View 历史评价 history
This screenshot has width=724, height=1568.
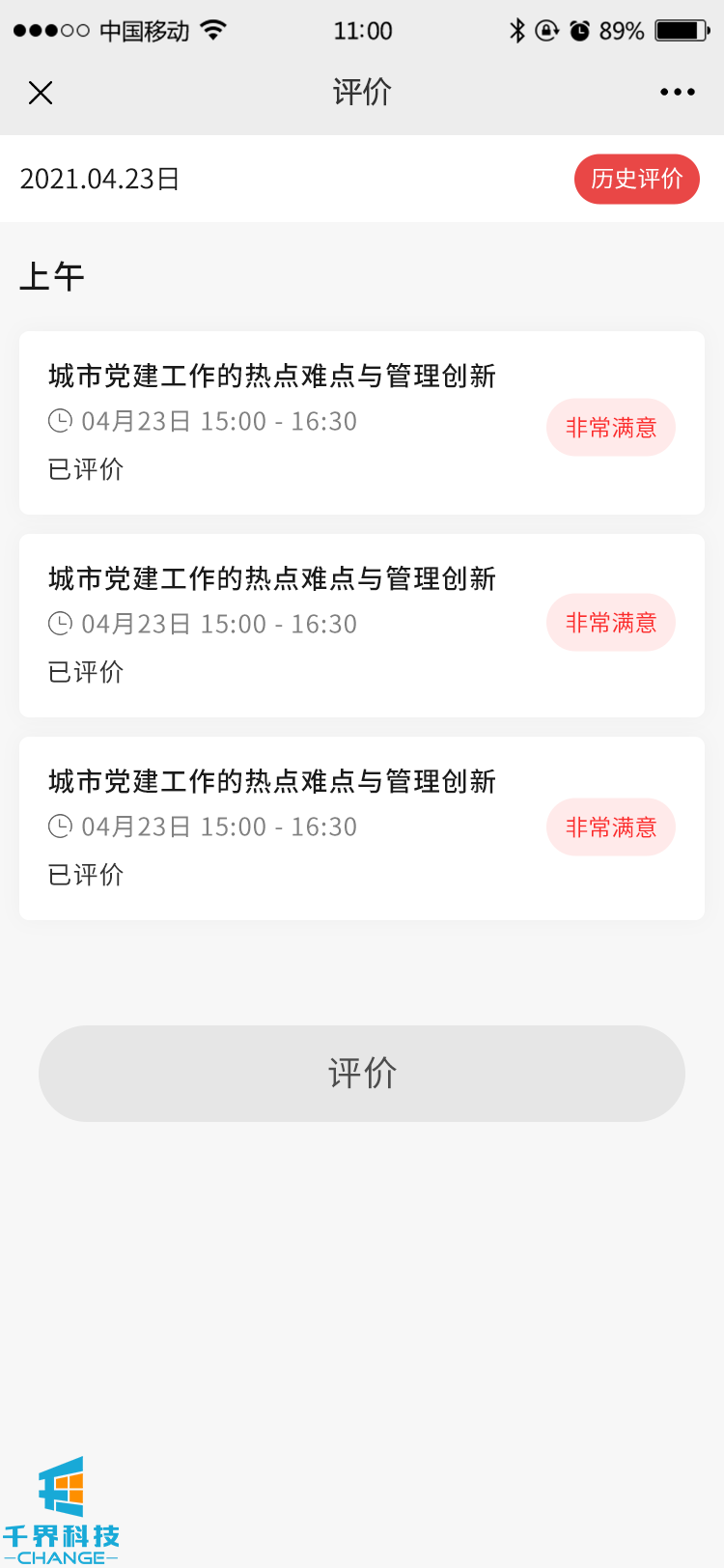coord(636,180)
